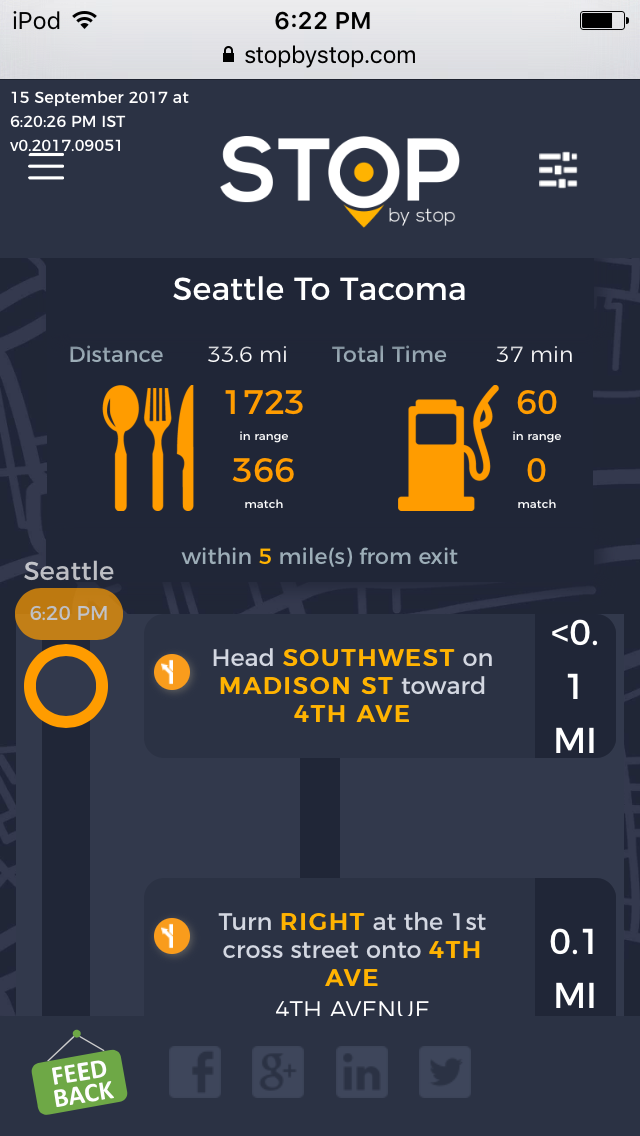This screenshot has height=1136, width=640.
Task: Share via LinkedIn icon
Action: click(x=361, y=1073)
